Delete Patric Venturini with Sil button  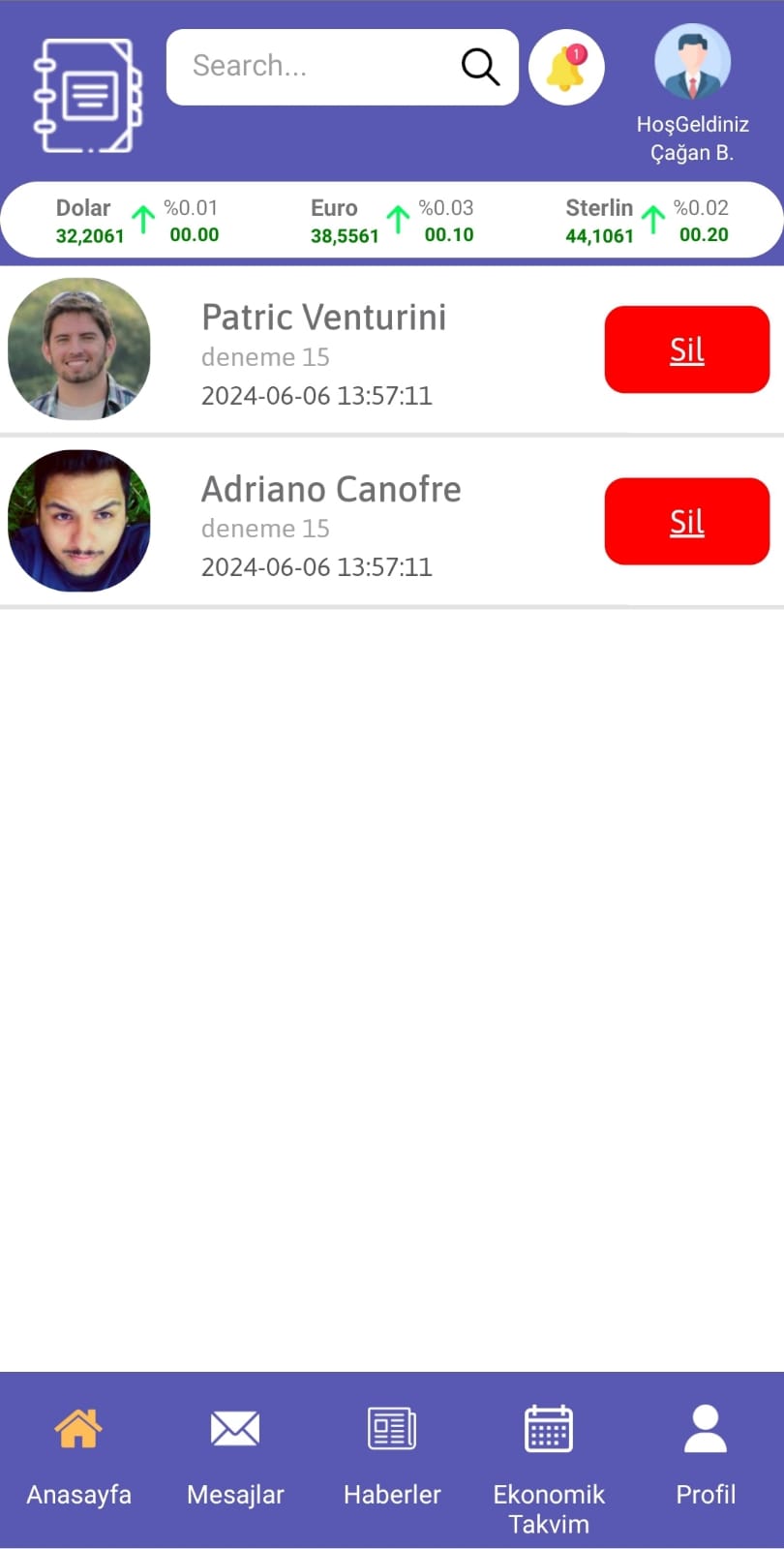coord(686,349)
